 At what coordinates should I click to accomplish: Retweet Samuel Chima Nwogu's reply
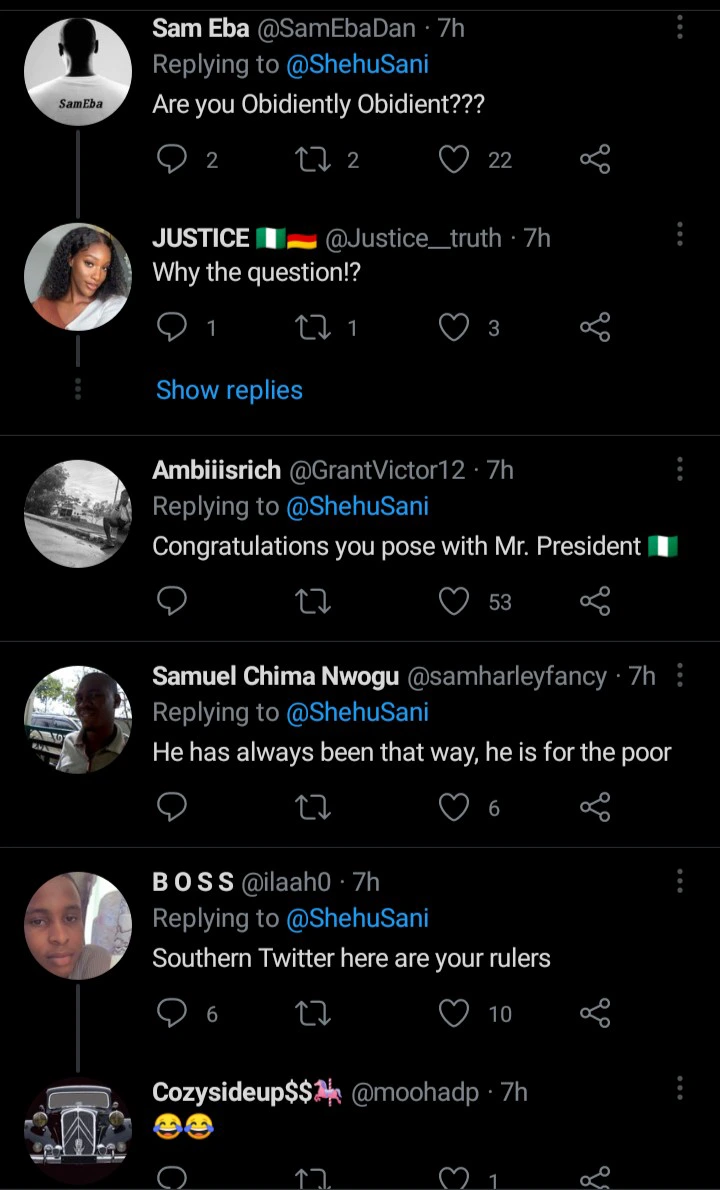pos(314,807)
